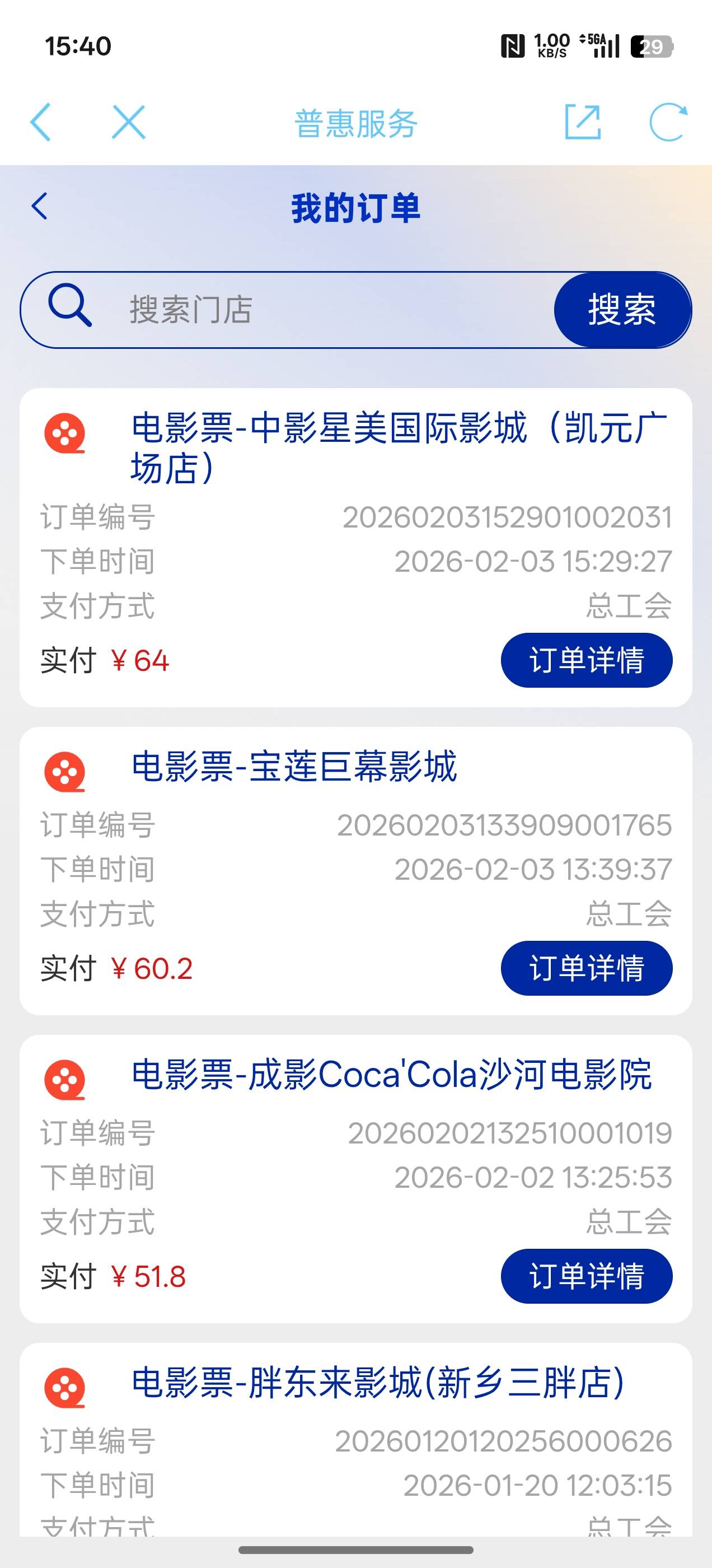
Task: View 订单详情 for 成影Coca'Cola沙河电影院 order
Action: tap(586, 1276)
